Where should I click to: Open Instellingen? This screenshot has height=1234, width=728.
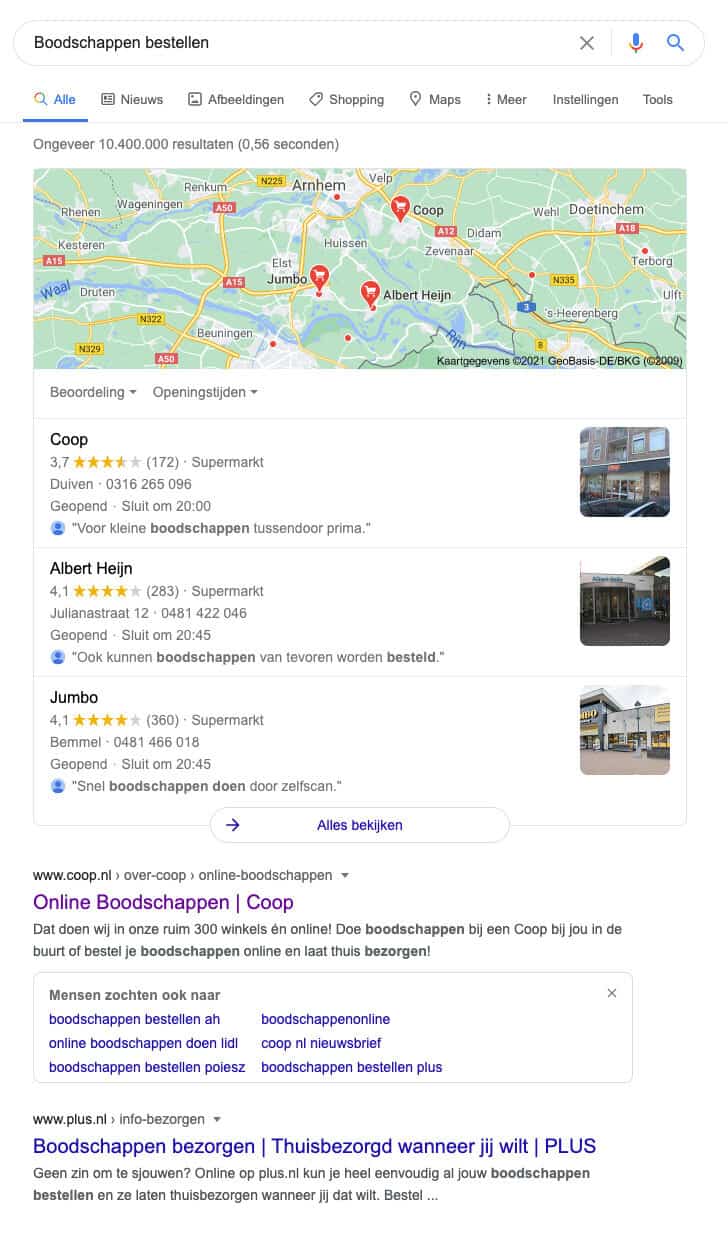click(585, 99)
